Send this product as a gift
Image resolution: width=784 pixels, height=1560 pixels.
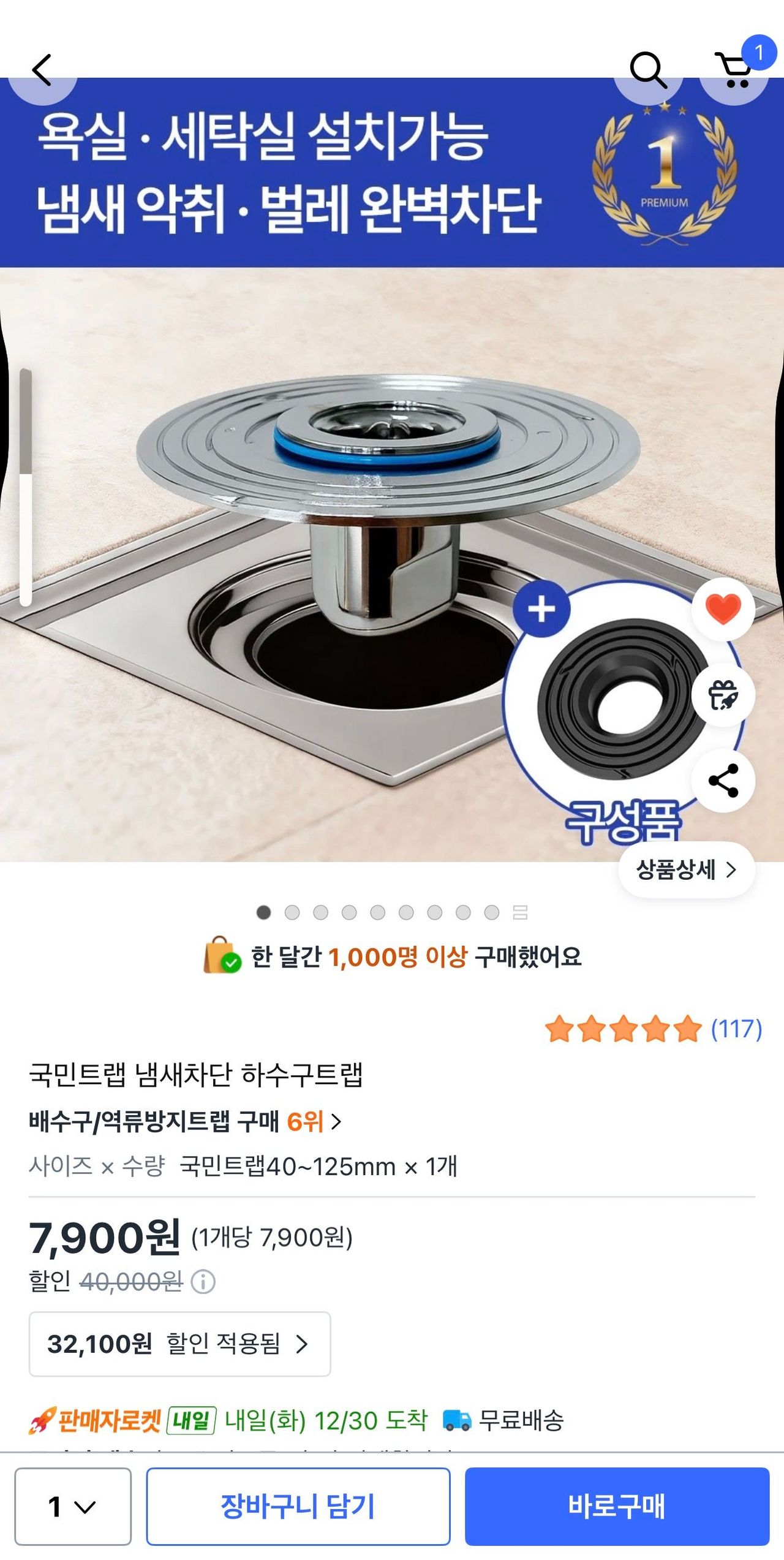pos(723,695)
